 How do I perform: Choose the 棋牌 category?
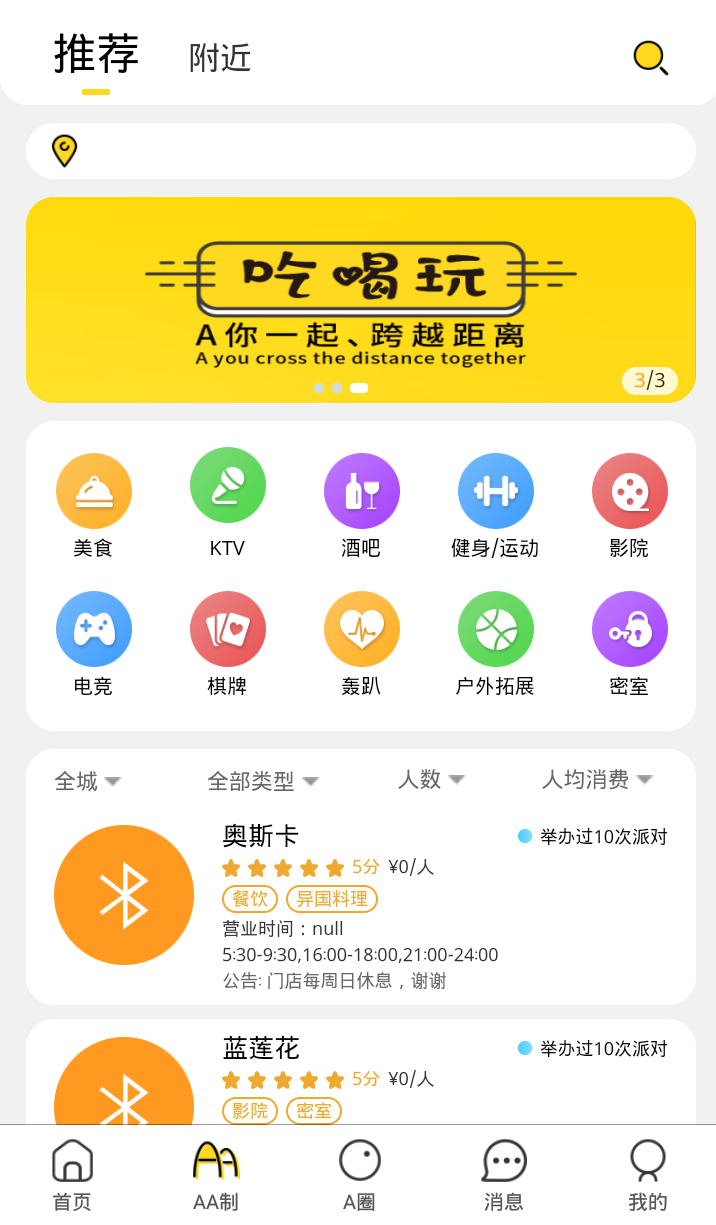pos(228,644)
